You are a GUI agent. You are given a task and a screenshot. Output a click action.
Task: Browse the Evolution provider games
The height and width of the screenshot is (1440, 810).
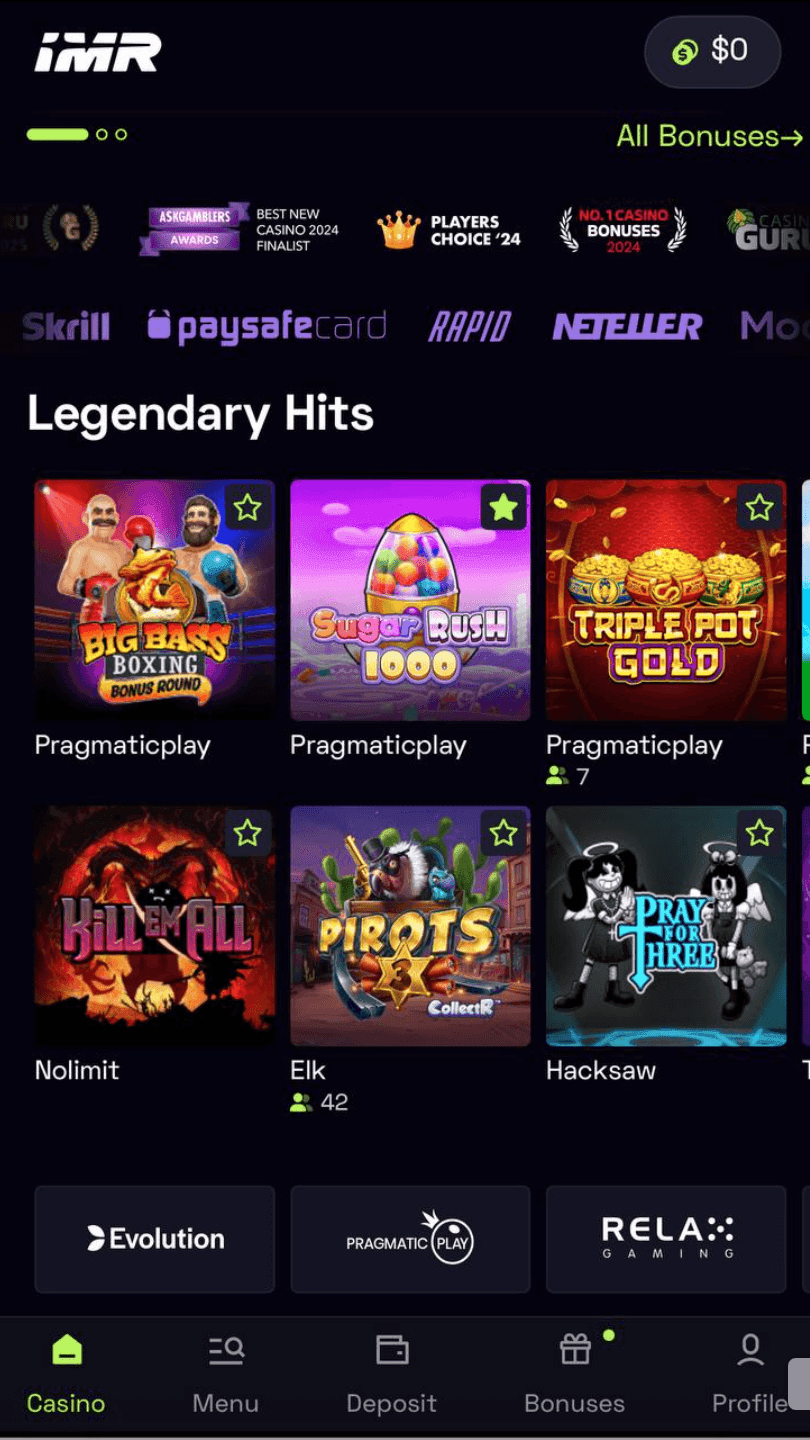(154, 1239)
